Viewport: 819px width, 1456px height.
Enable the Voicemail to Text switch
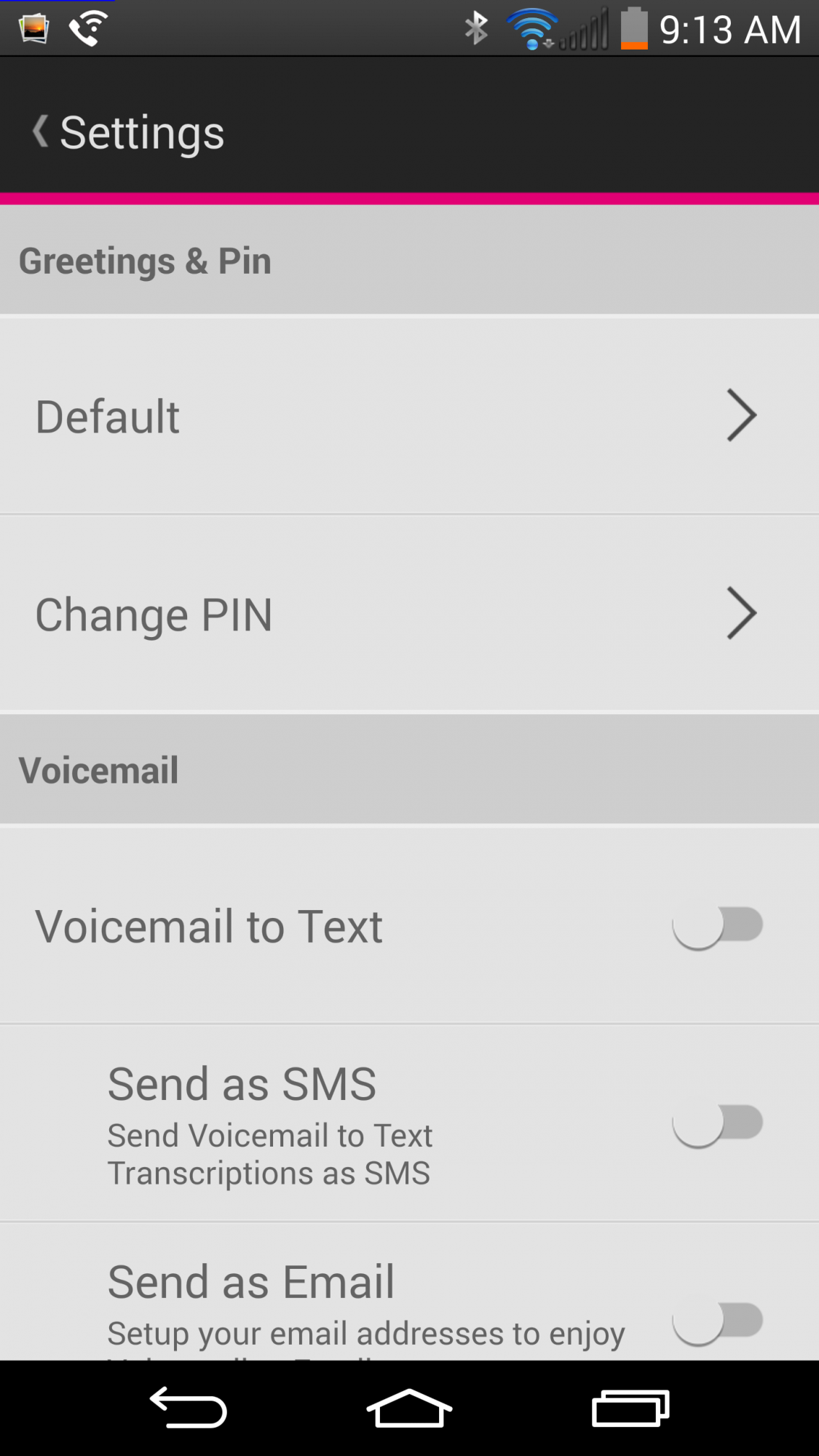[717, 926]
